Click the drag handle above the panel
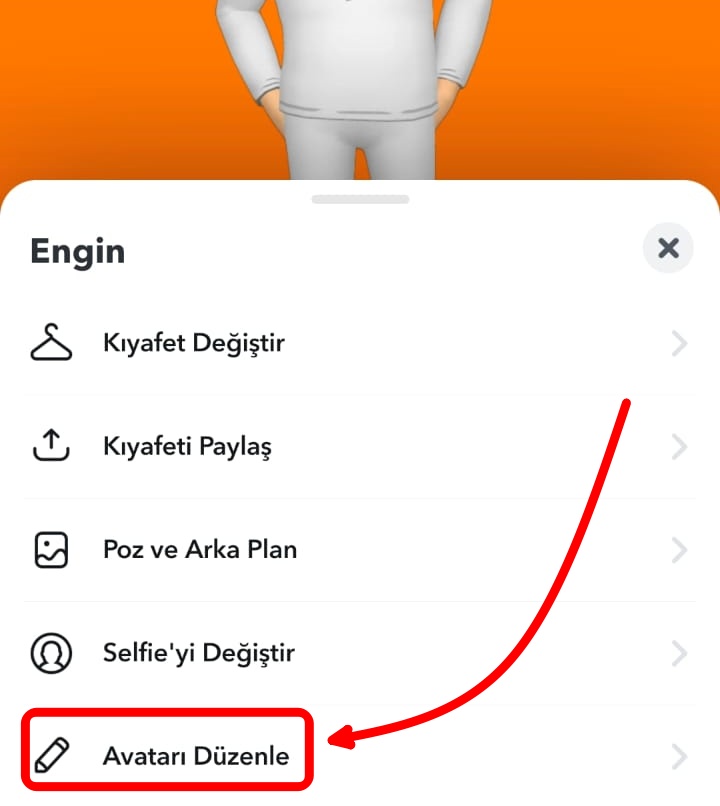720x806 pixels. coord(360,198)
